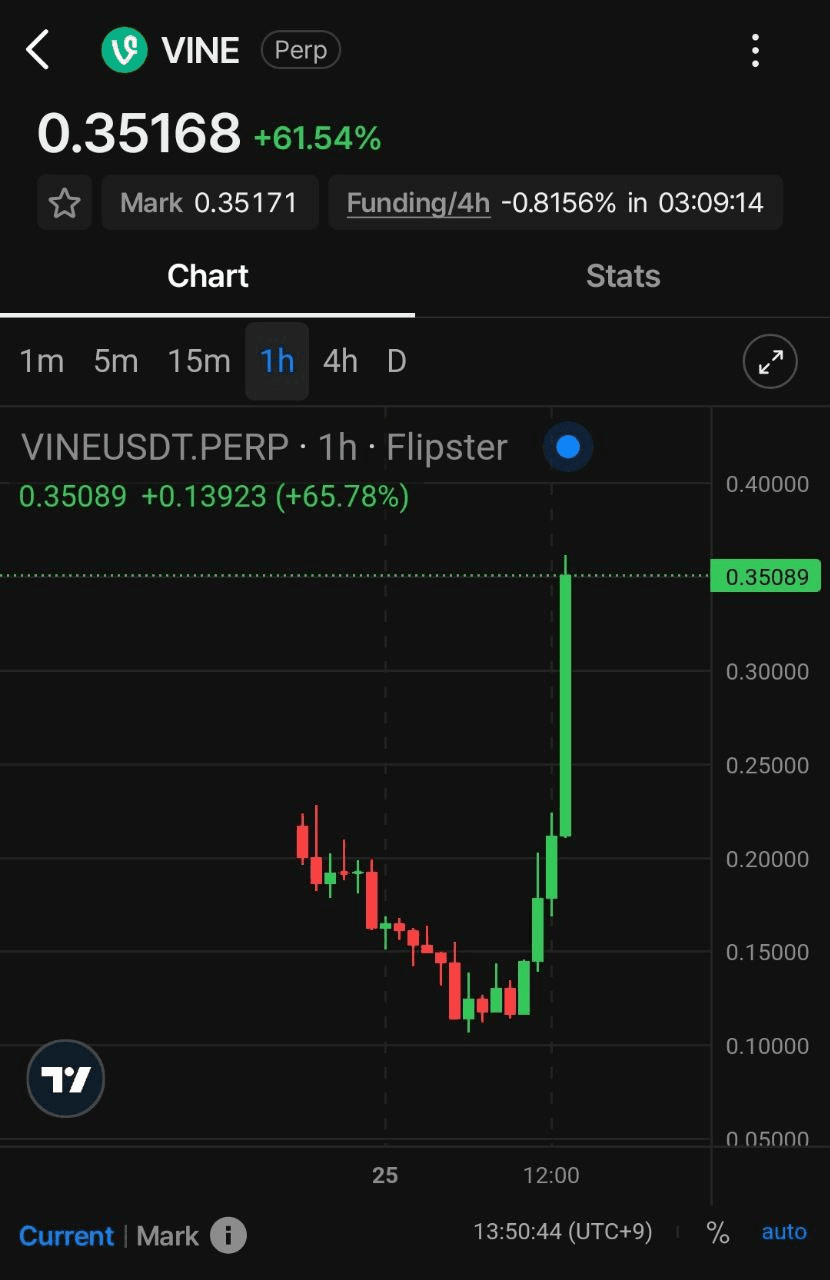Viewport: 830px width, 1280px height.
Task: Add VINE to favorites with the star
Action: coord(65,203)
